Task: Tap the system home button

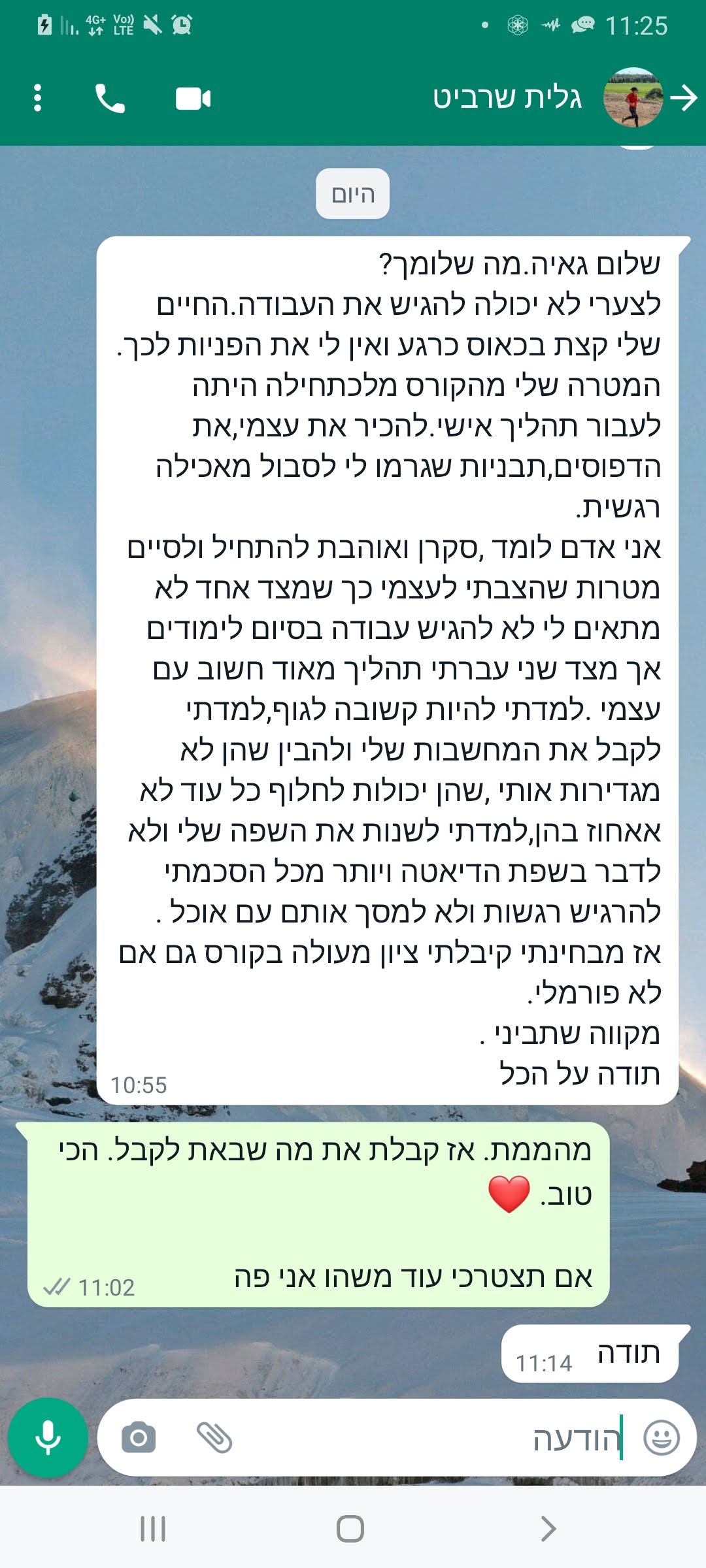Action: point(350,1529)
